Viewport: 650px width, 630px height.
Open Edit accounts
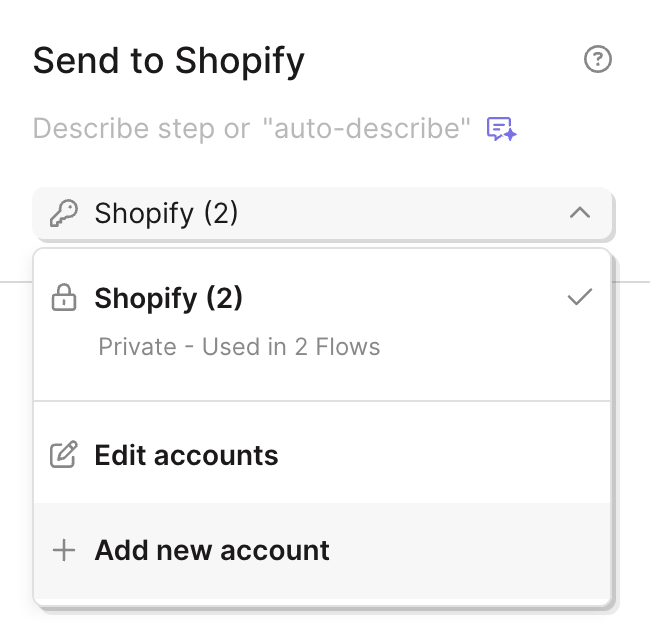point(186,456)
